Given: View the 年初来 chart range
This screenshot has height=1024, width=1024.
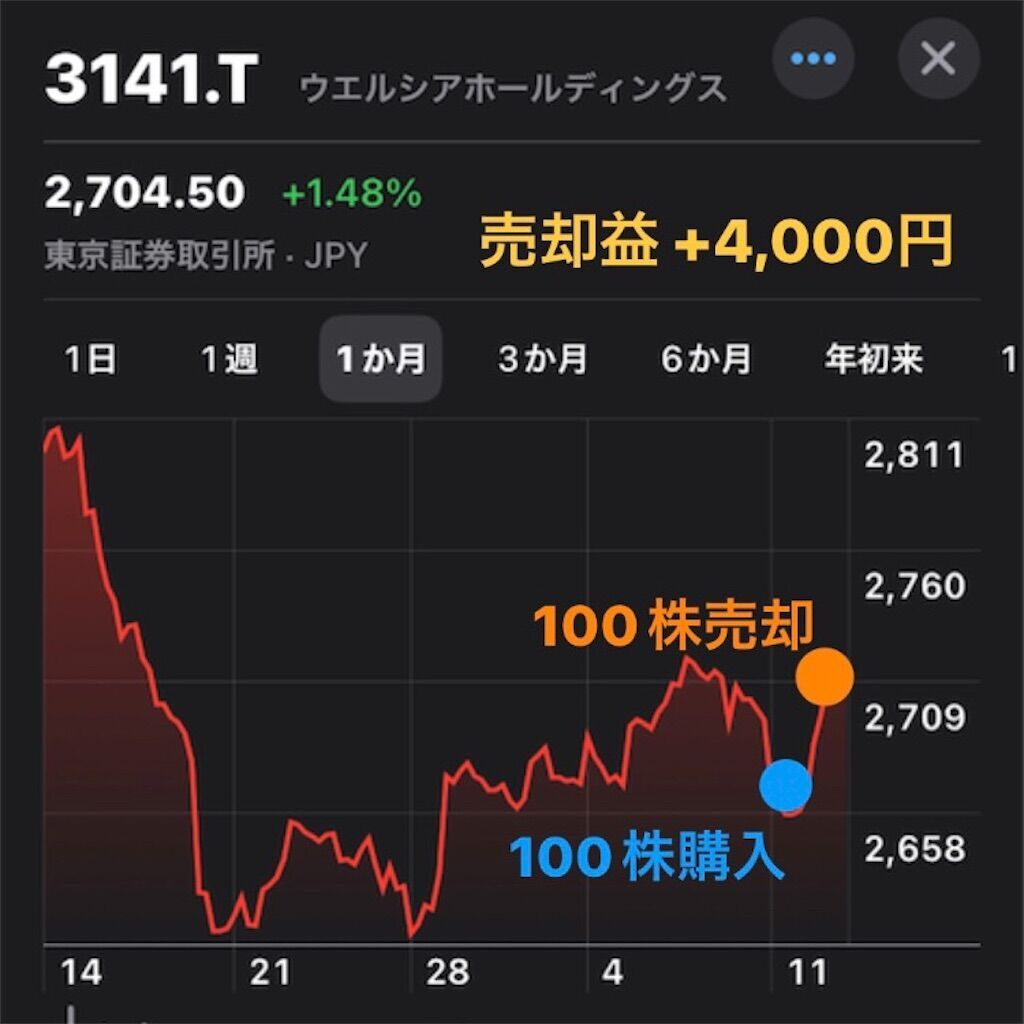Looking at the screenshot, I should (873, 359).
